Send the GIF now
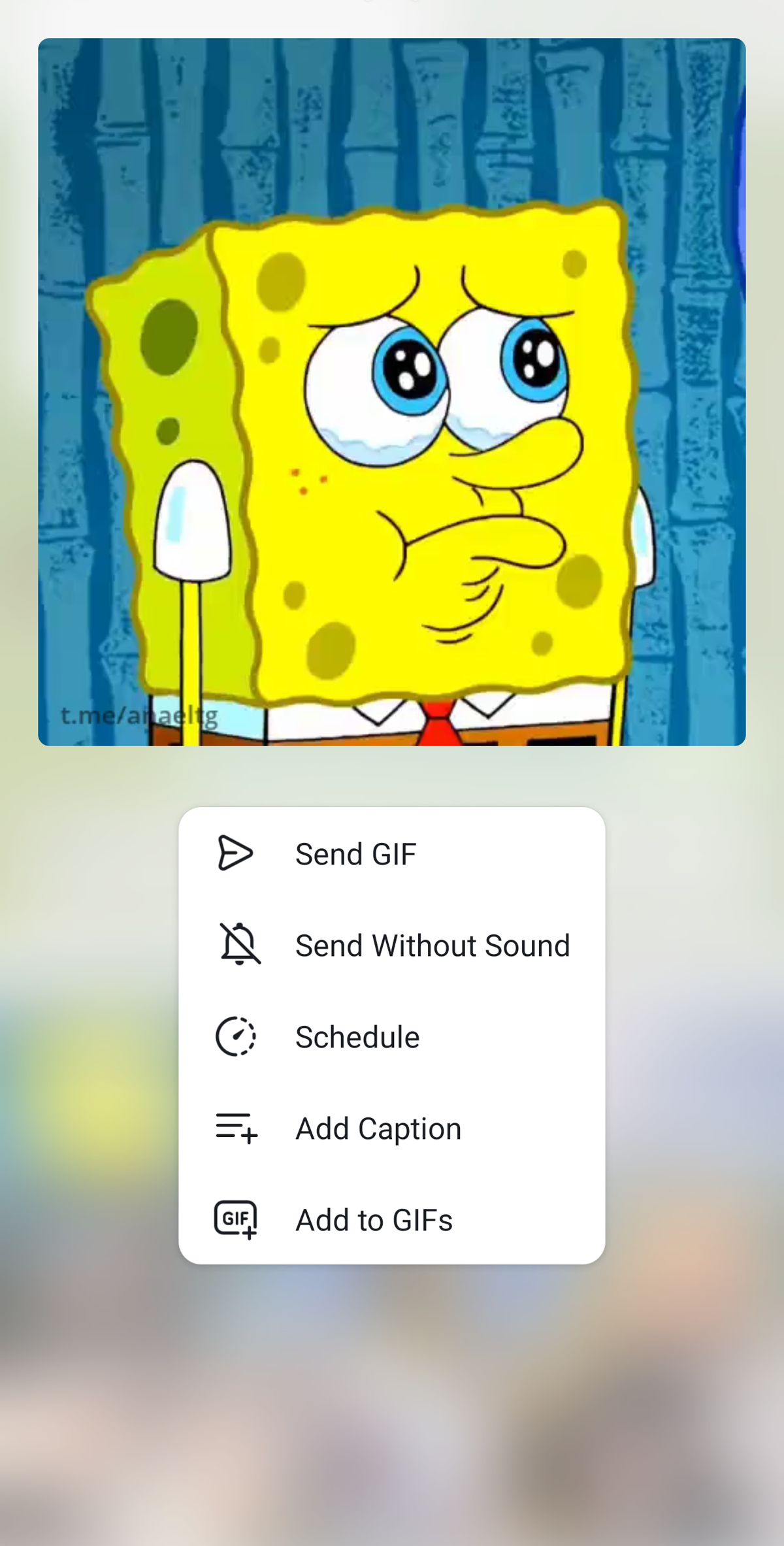Viewport: 784px width, 1546px height. click(x=356, y=854)
